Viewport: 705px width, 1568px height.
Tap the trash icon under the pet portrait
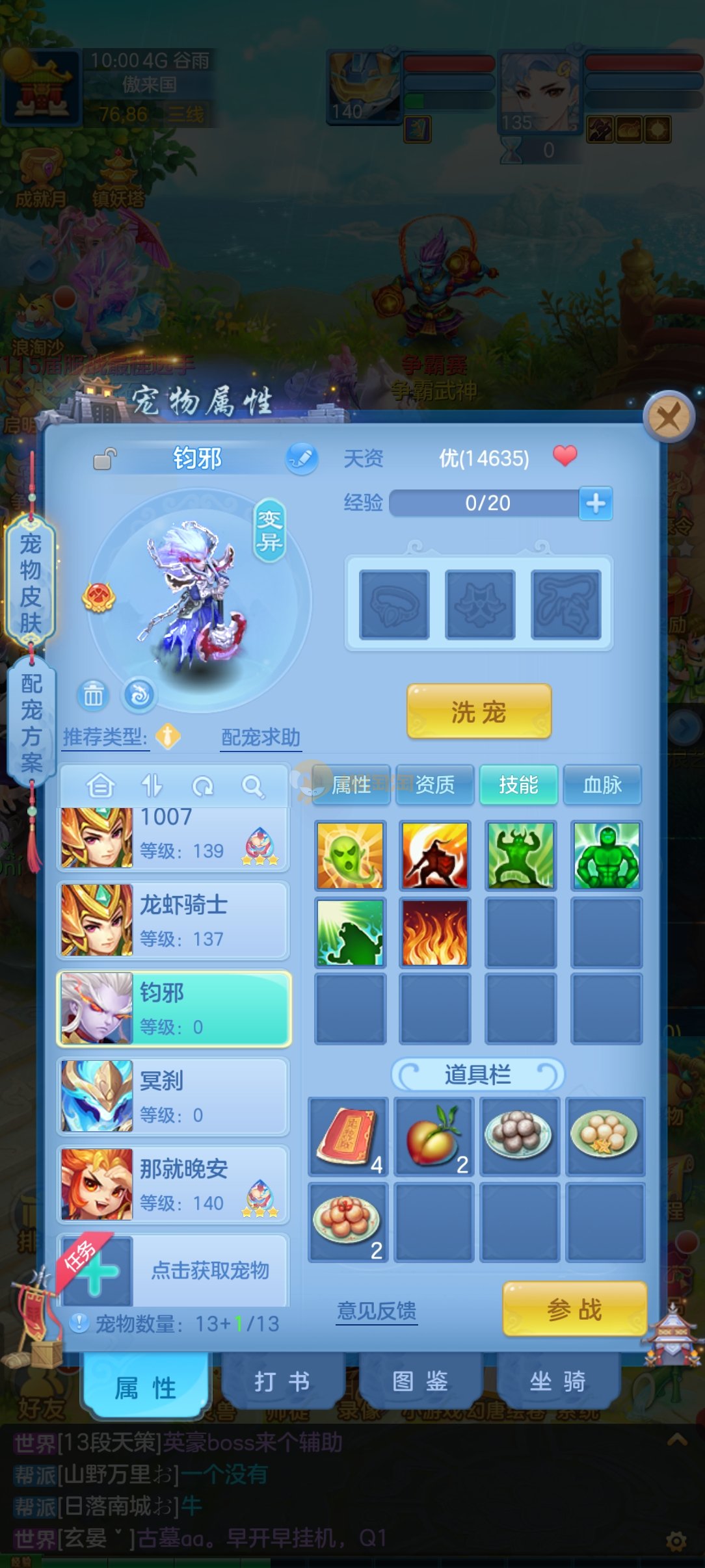pos(93,695)
